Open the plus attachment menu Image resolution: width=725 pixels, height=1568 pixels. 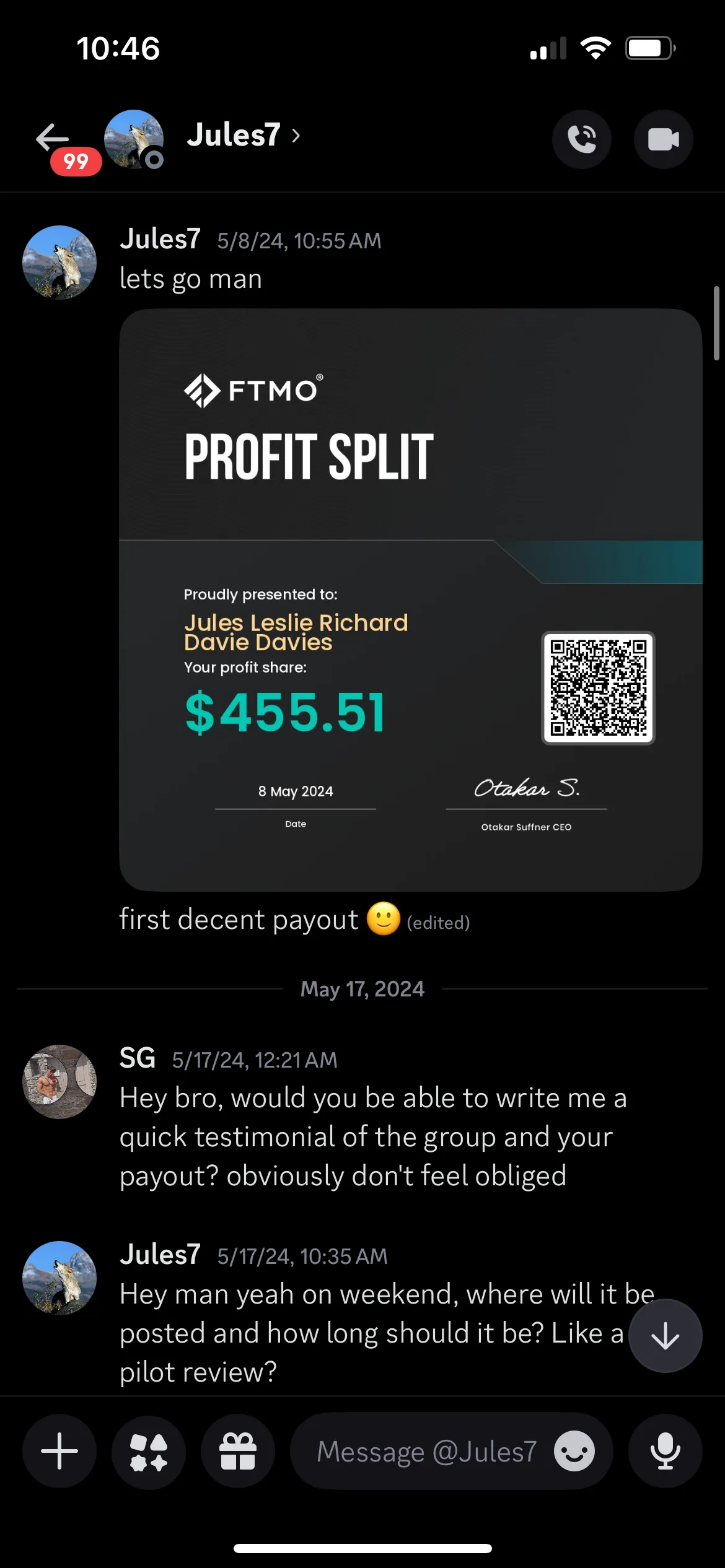pyautogui.click(x=59, y=1451)
